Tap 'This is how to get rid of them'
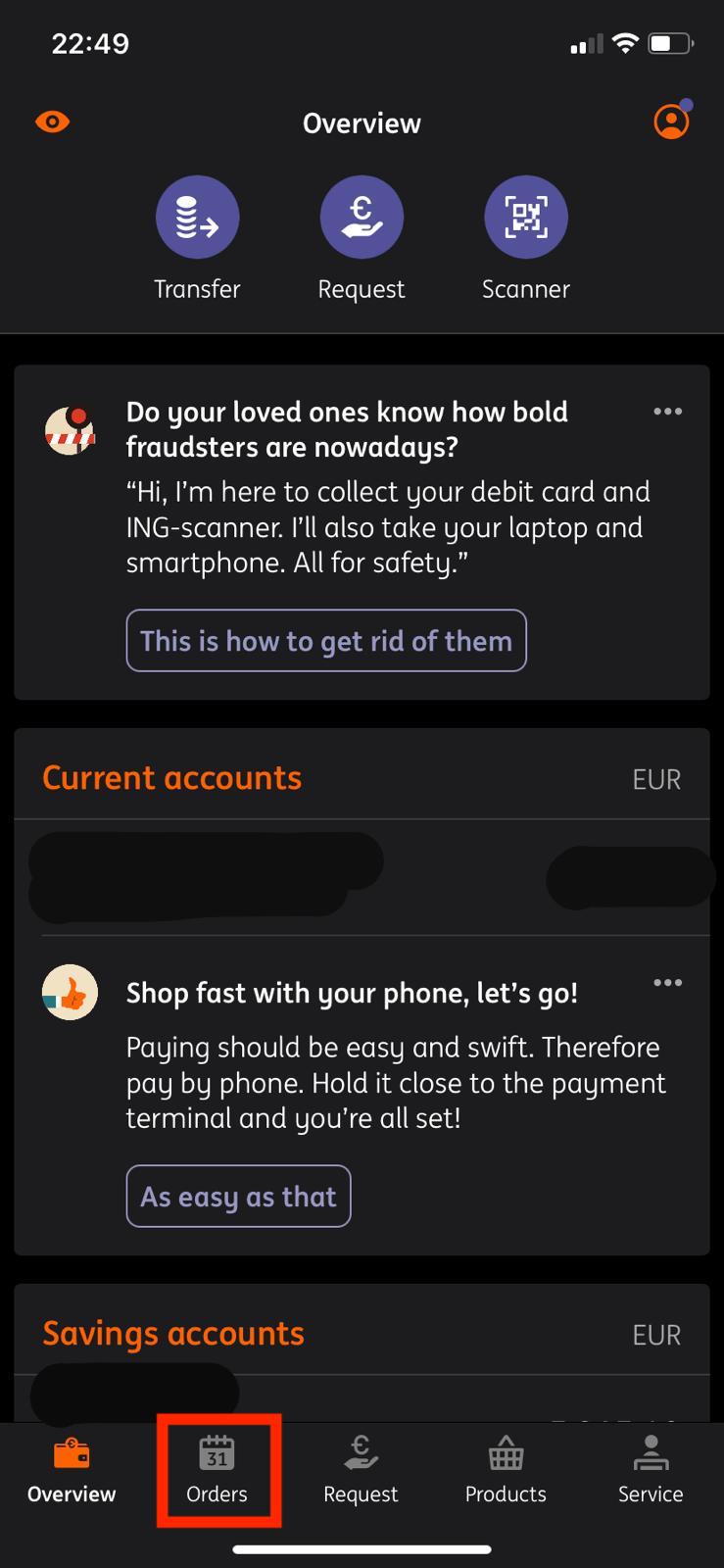This screenshot has height=1568, width=724. point(326,641)
